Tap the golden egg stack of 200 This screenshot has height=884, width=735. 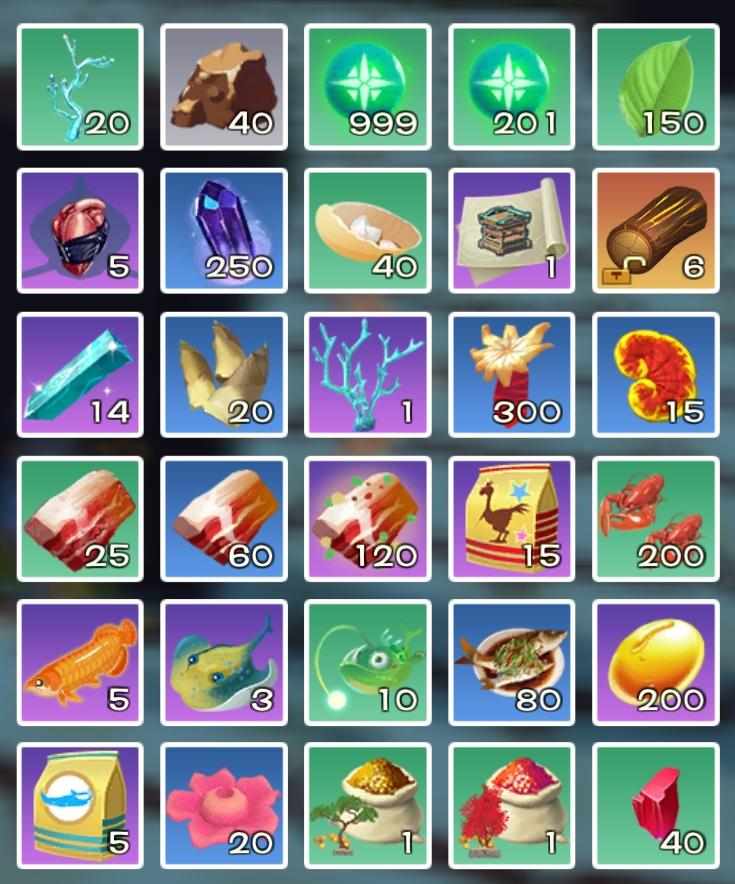(656, 662)
